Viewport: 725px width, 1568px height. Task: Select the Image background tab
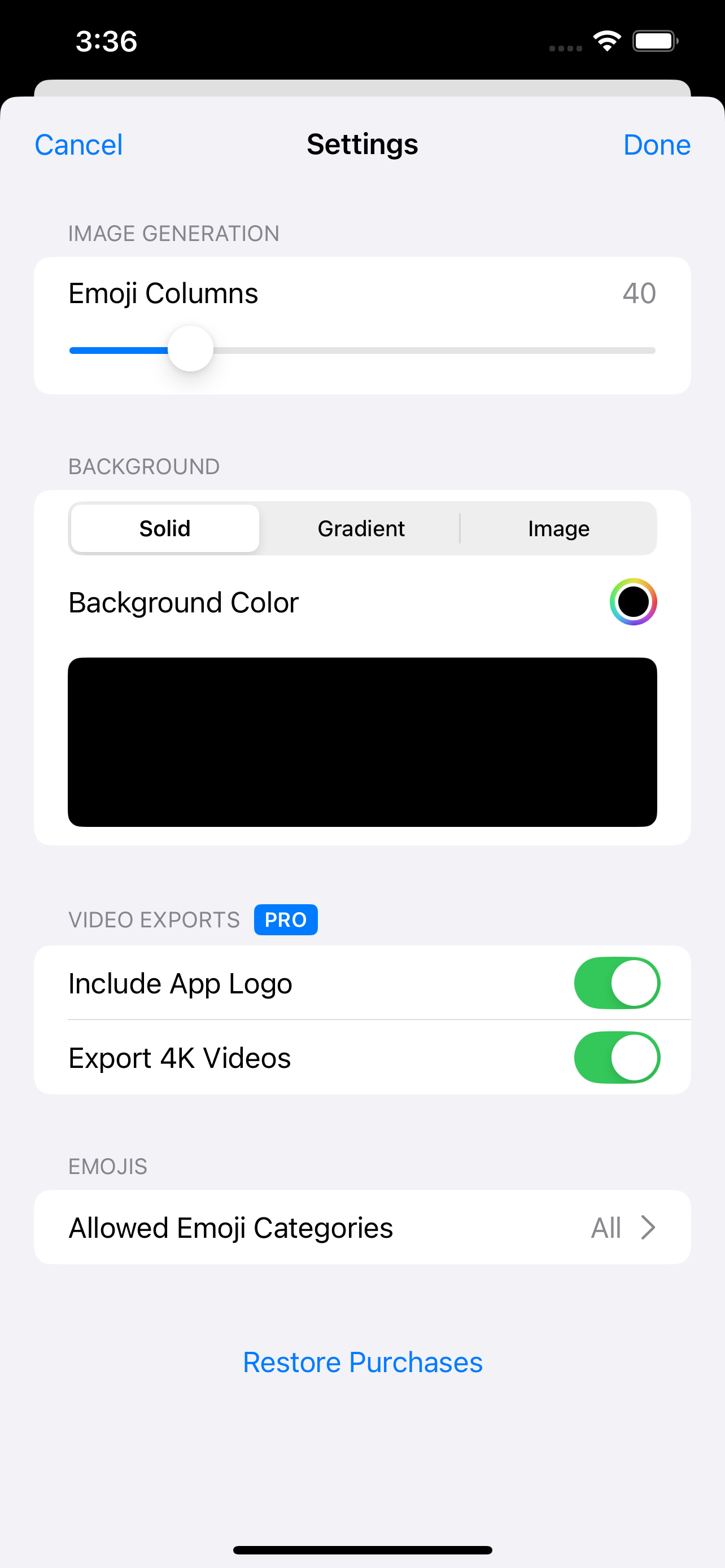[x=558, y=528]
